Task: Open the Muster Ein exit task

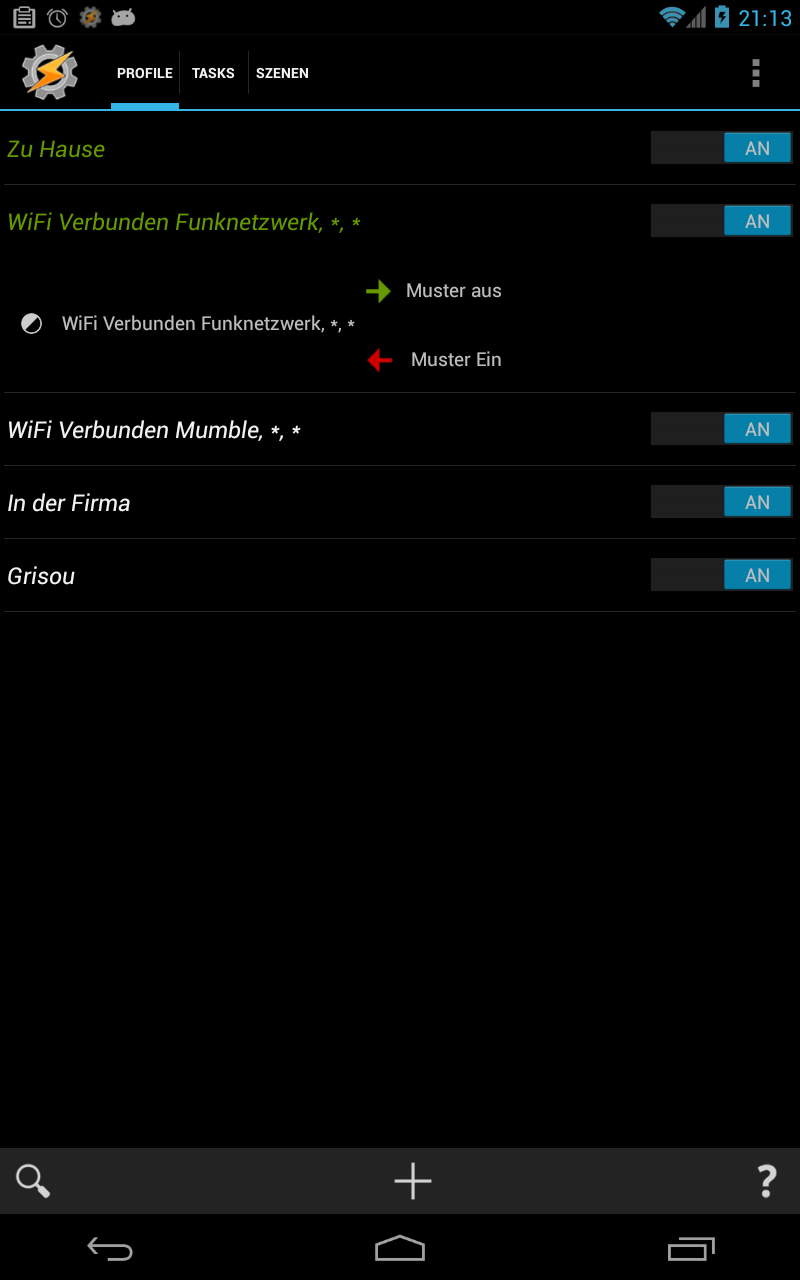Action: point(455,360)
